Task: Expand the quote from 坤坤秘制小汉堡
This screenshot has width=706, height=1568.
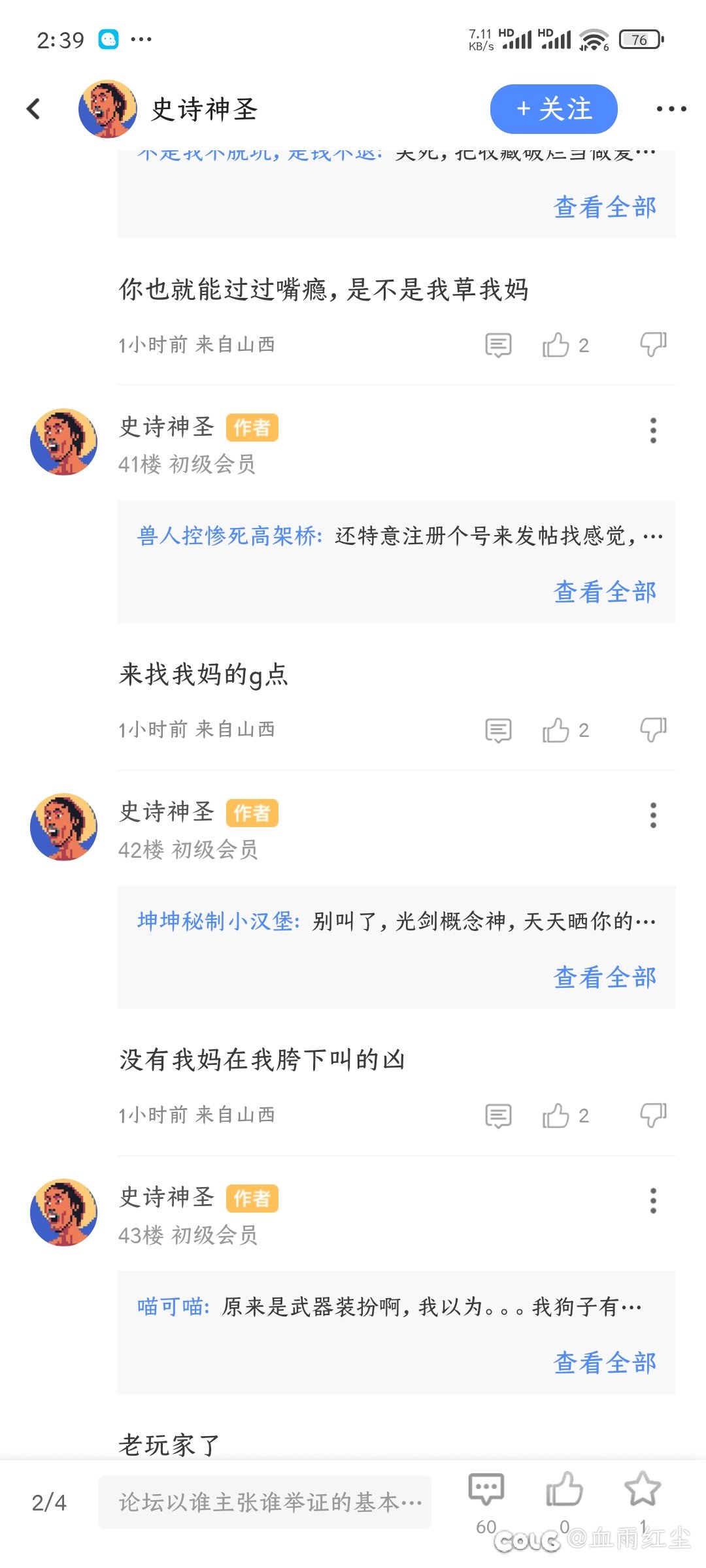Action: pos(605,977)
